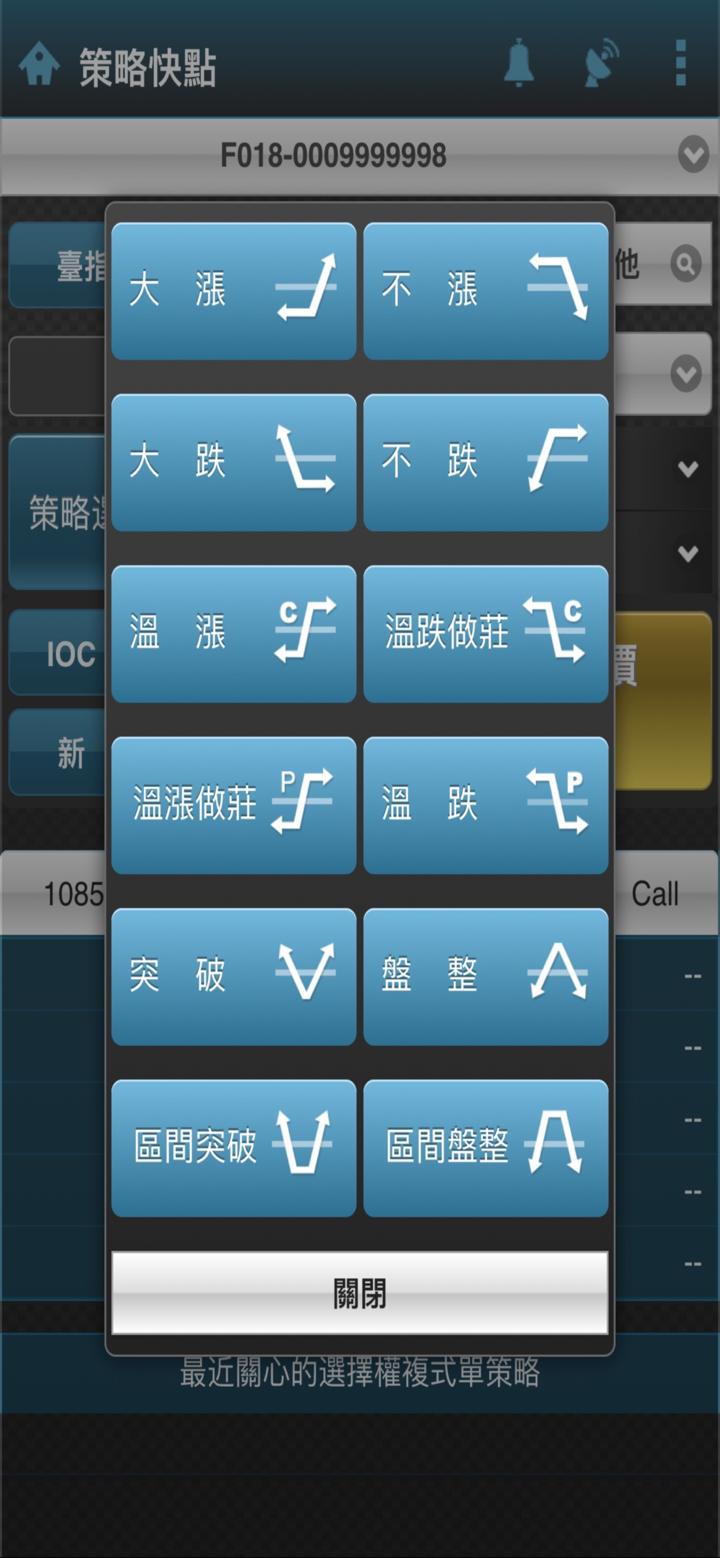
Task: Go to home via house icon
Action: click(39, 65)
